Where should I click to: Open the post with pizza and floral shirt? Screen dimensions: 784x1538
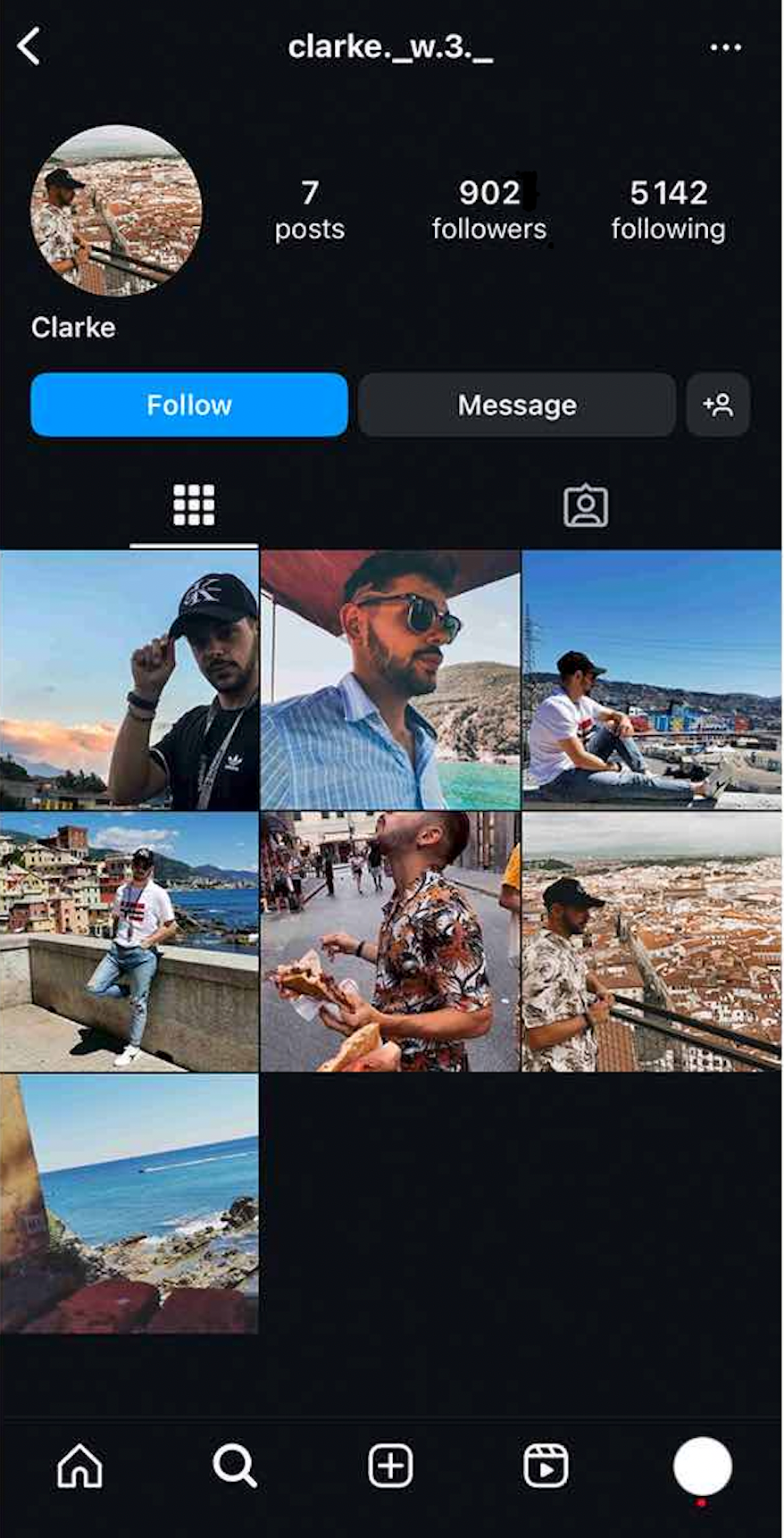[390, 941]
